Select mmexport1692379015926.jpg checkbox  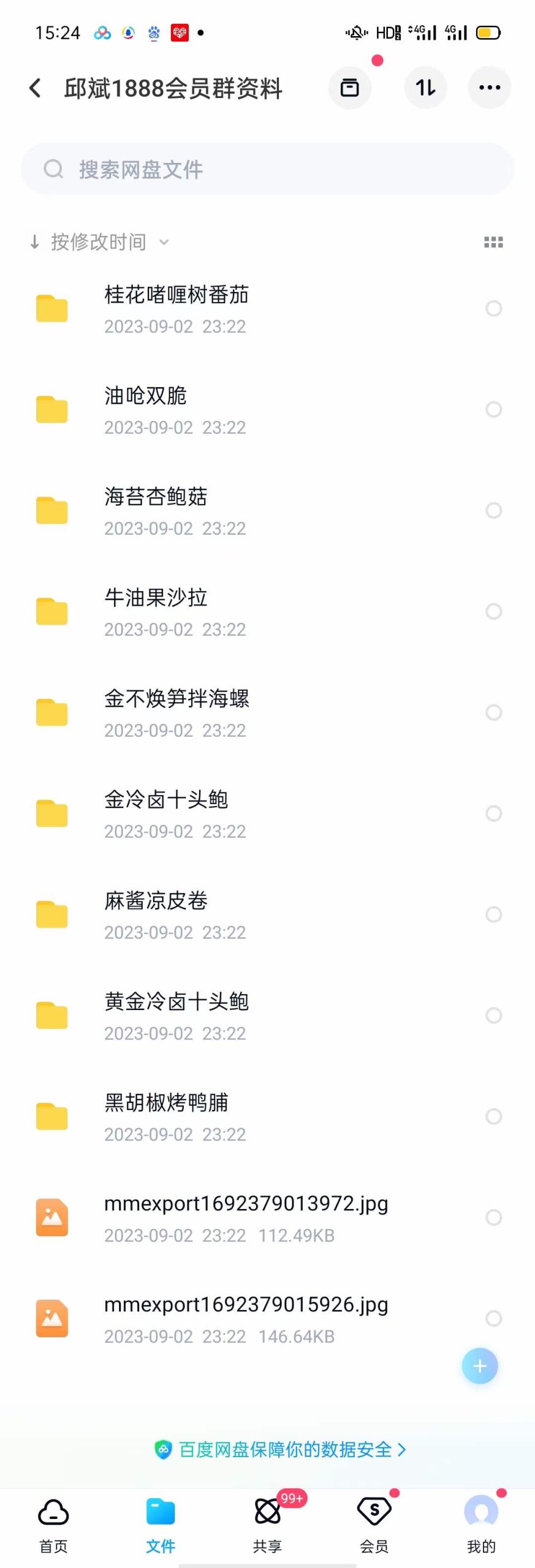(493, 1319)
